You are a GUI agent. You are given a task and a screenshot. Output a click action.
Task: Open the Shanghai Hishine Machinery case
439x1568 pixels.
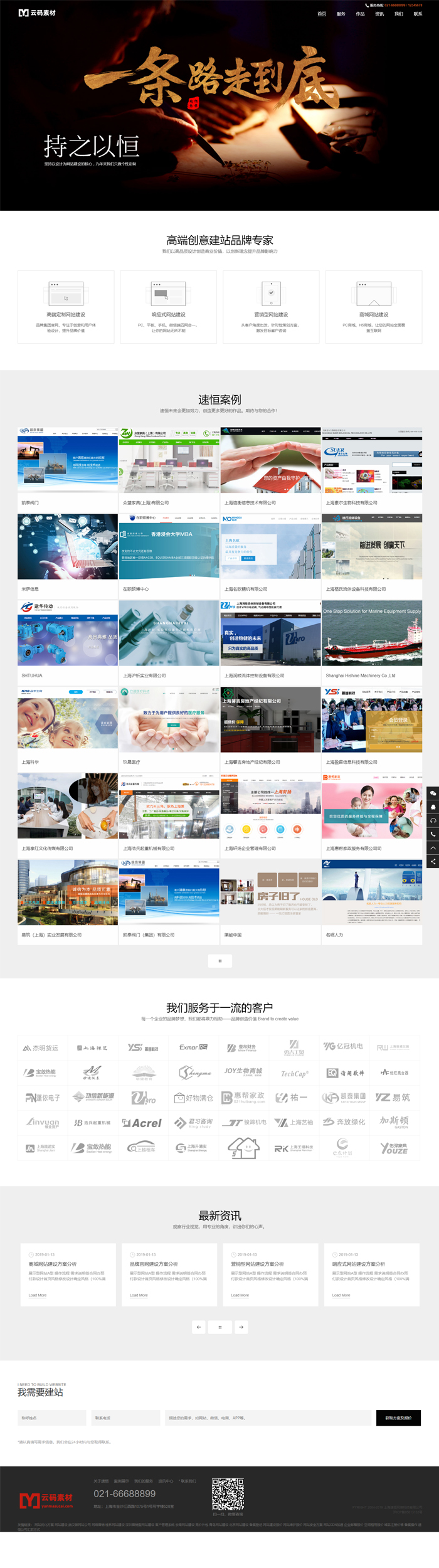click(x=372, y=633)
